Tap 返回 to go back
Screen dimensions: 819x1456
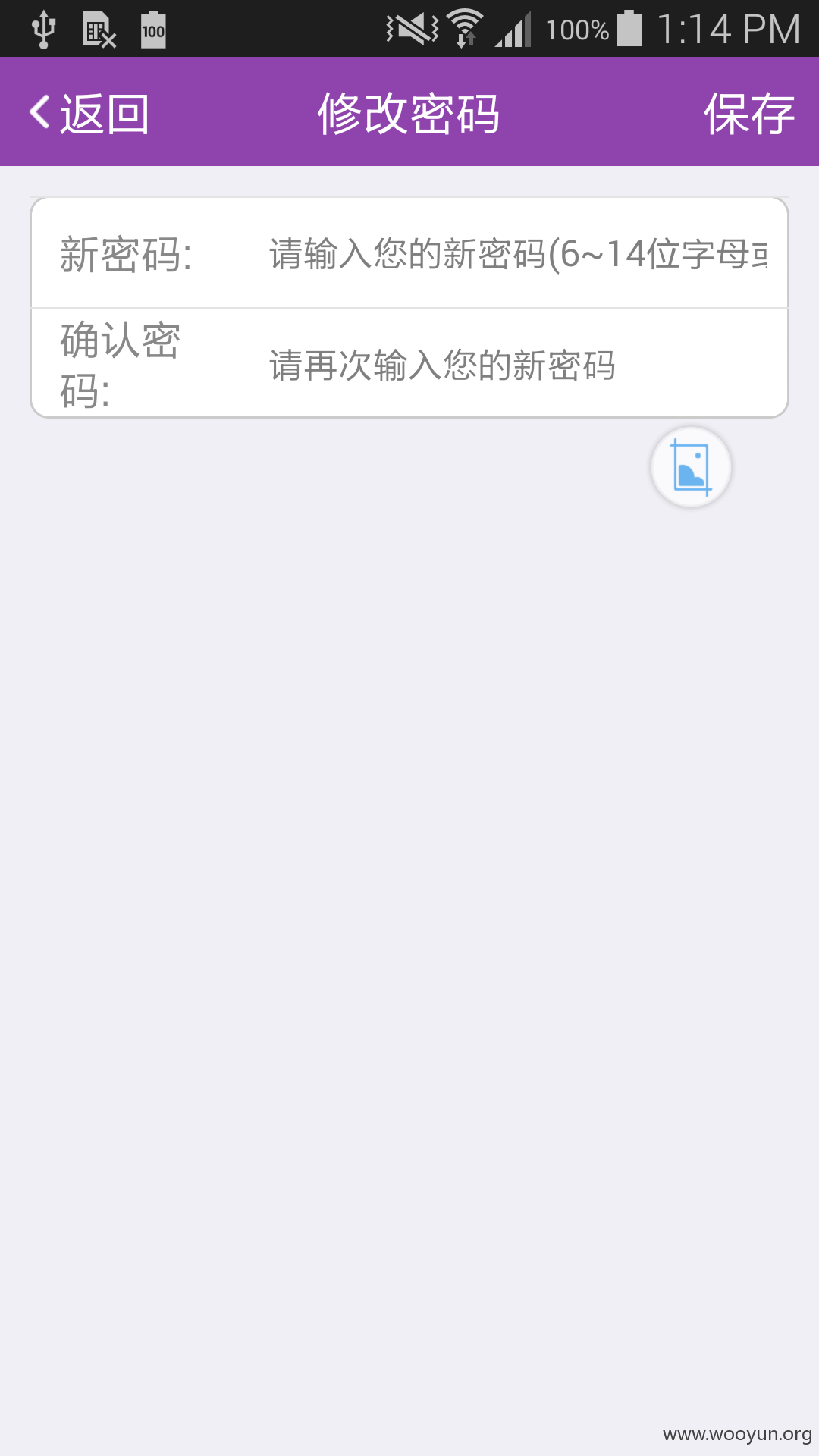click(89, 114)
